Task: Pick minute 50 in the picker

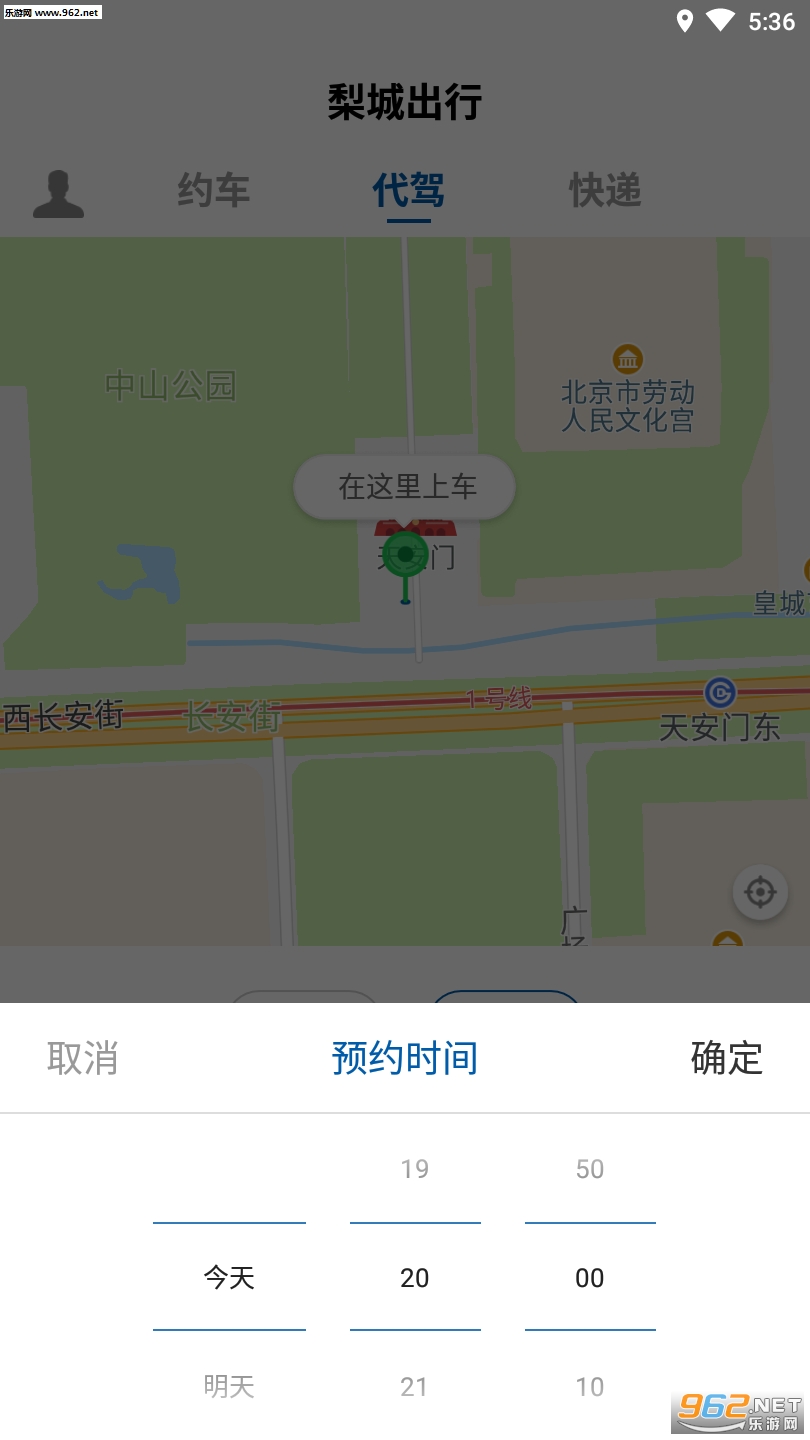Action: coord(590,1169)
